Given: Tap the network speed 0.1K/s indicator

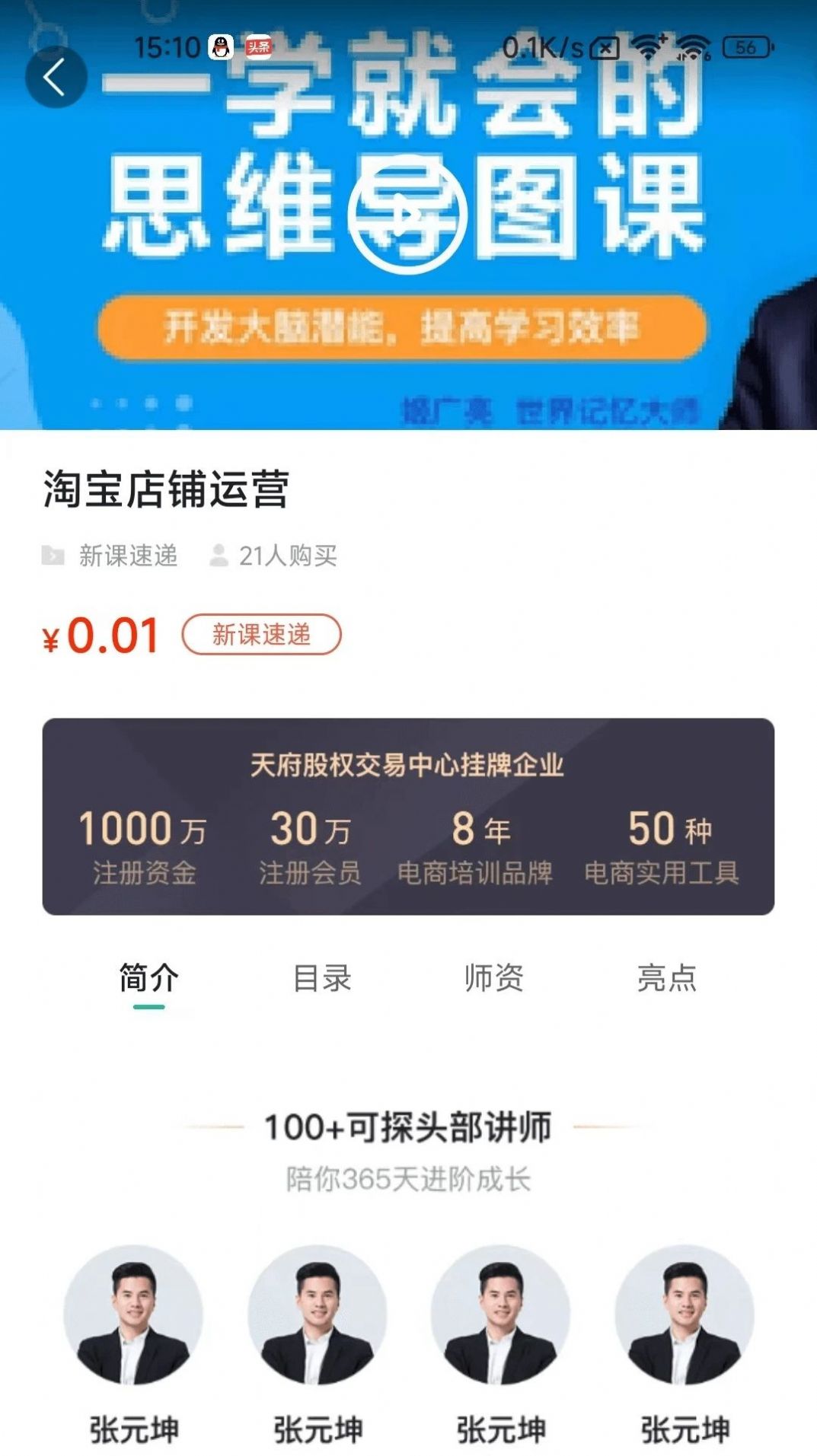Looking at the screenshot, I should coord(541,46).
